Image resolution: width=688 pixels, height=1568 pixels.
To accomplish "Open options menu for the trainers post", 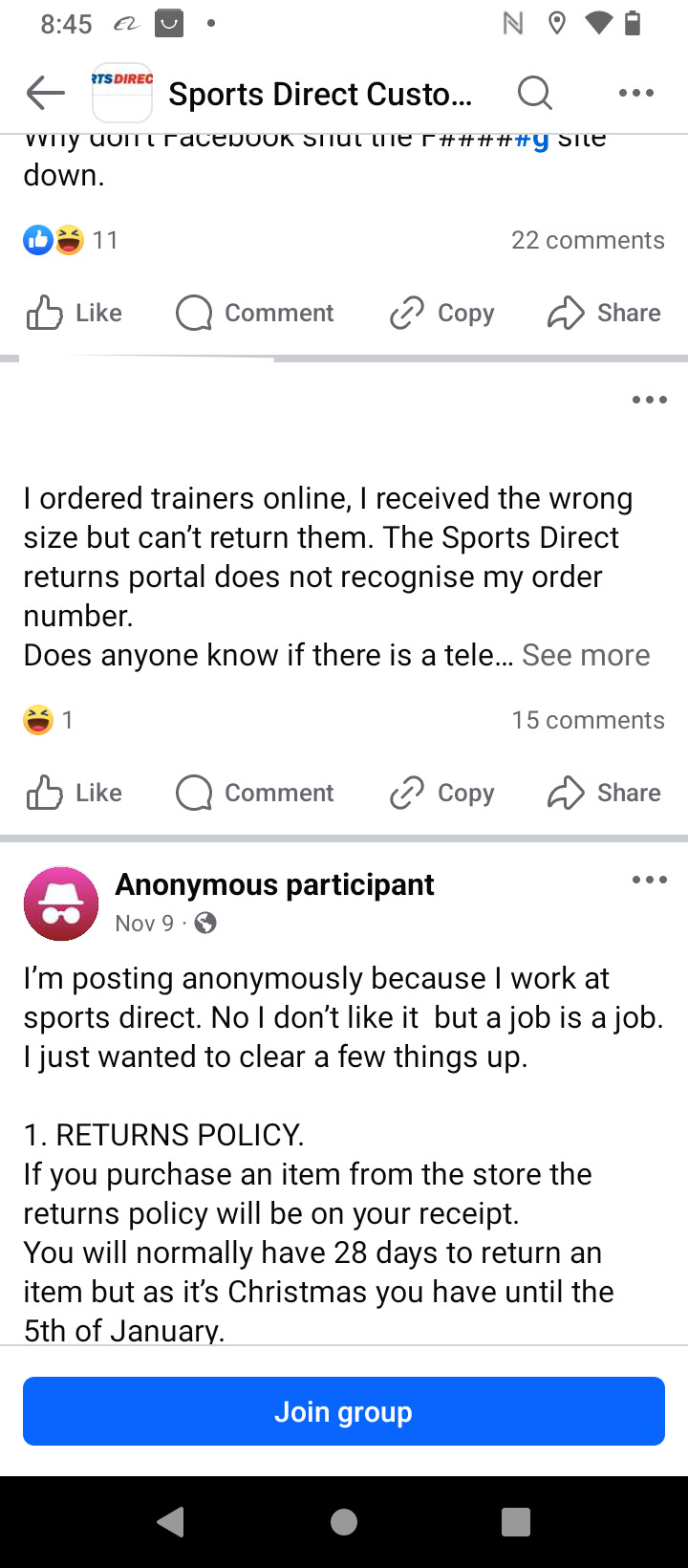I will point(649,400).
